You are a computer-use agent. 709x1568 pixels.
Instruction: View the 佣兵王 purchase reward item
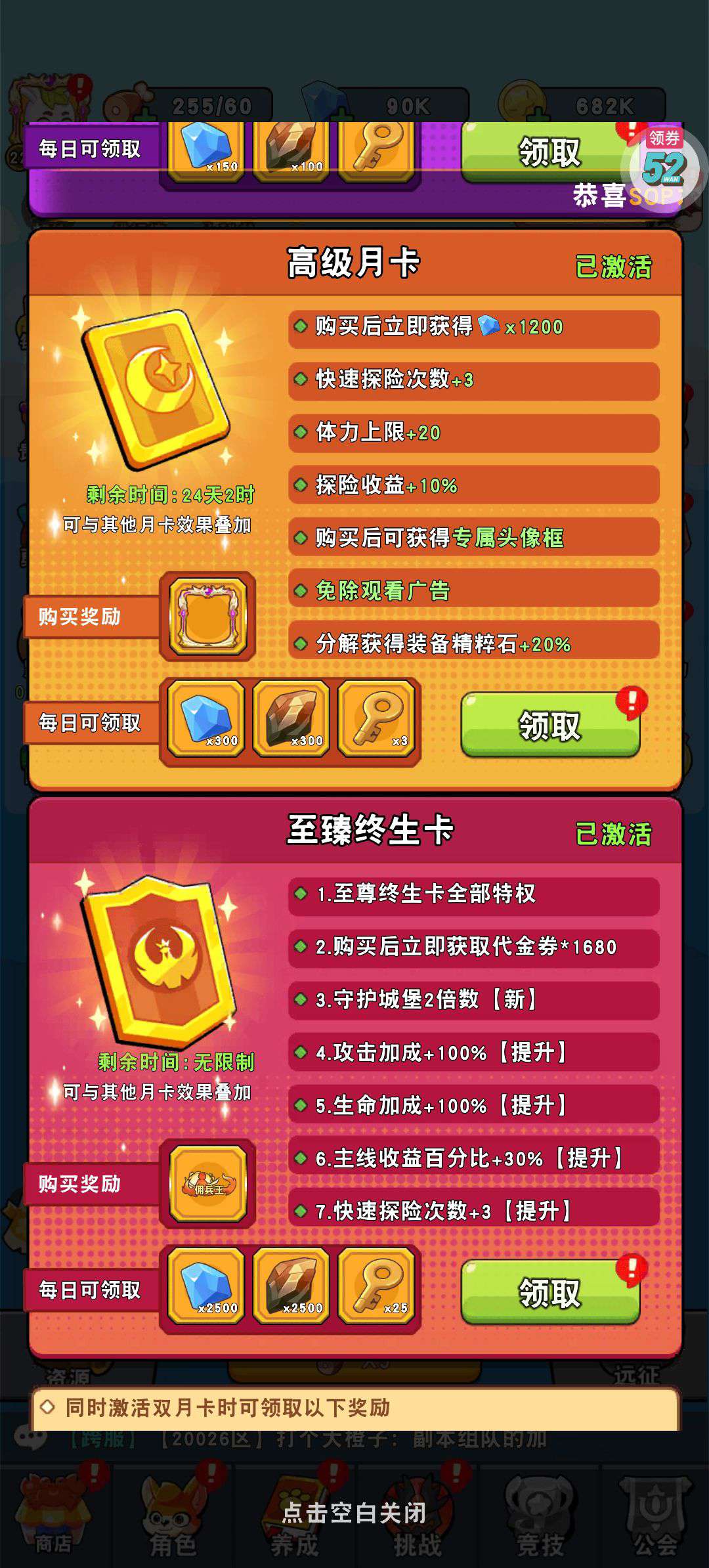pyautogui.click(x=208, y=1184)
